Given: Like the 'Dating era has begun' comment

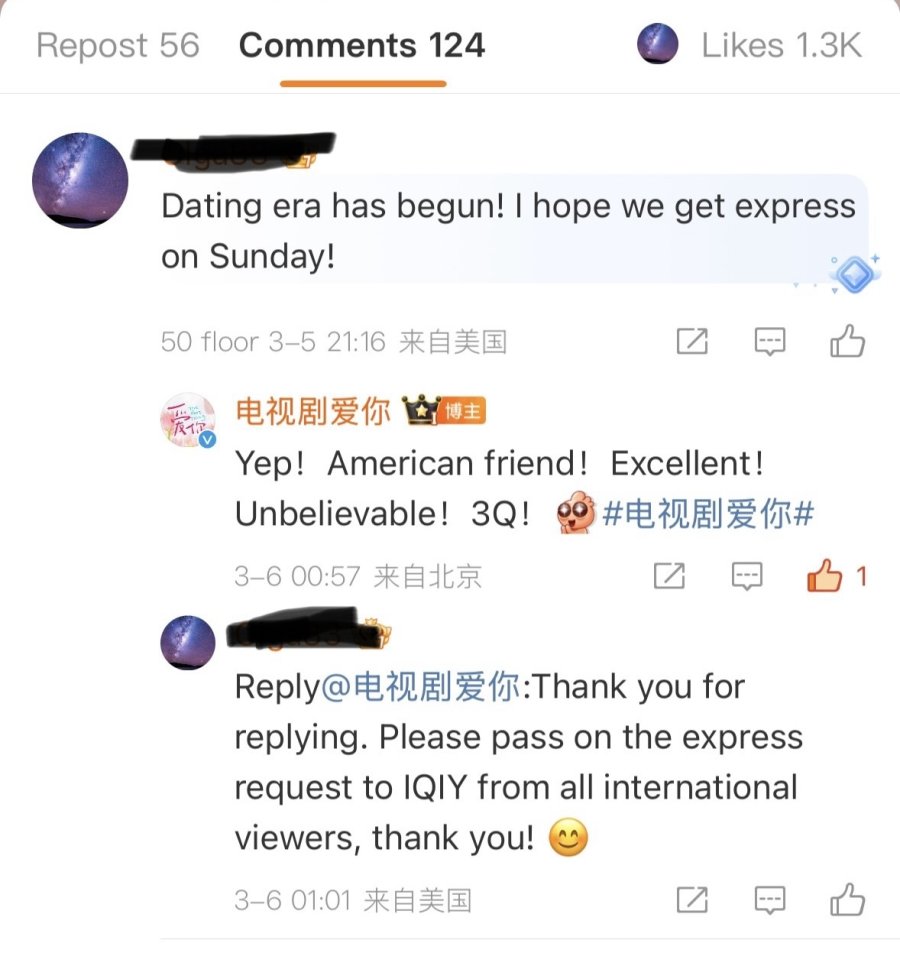Looking at the screenshot, I should click(x=847, y=342).
